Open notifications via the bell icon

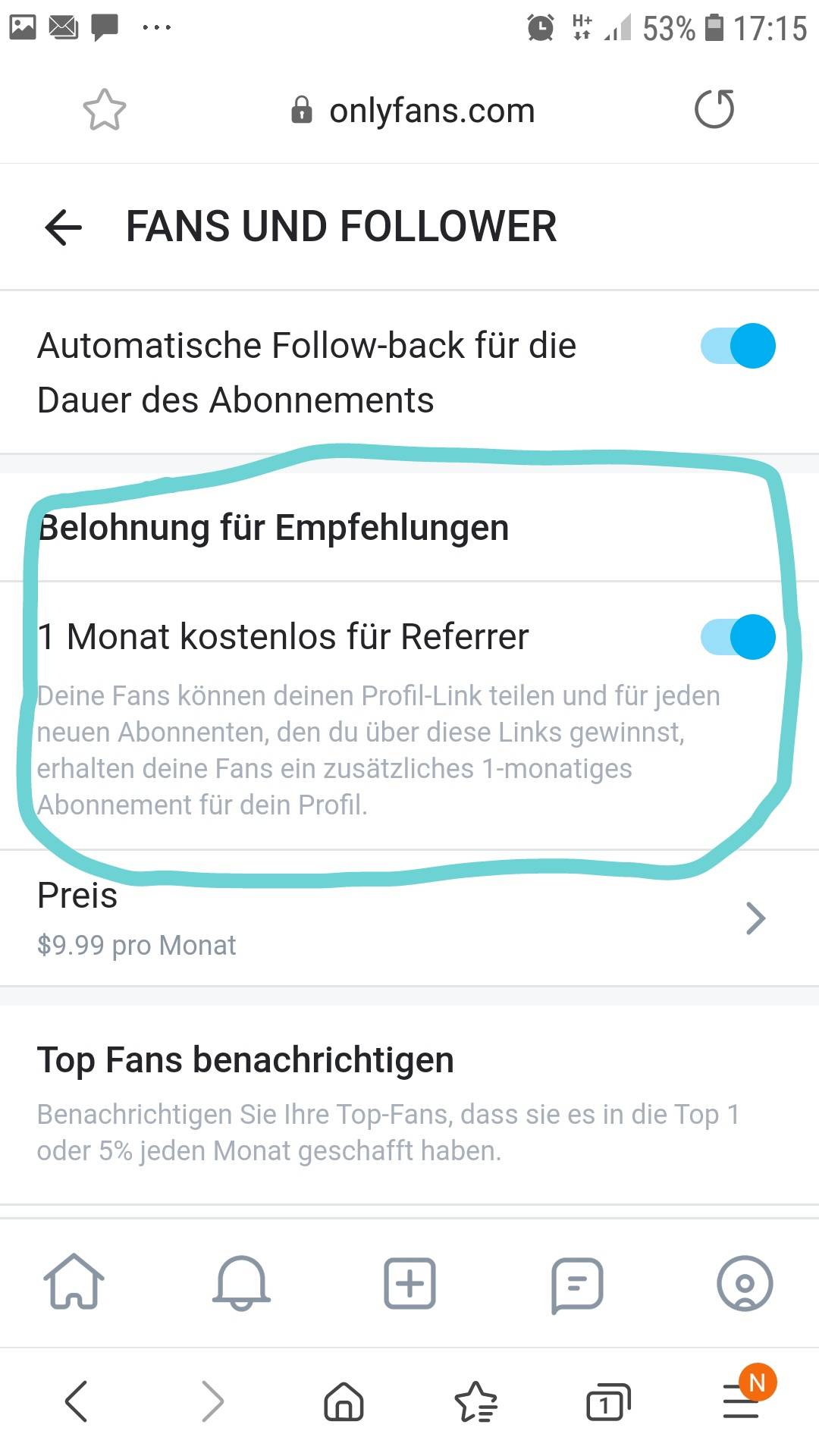tap(242, 1283)
